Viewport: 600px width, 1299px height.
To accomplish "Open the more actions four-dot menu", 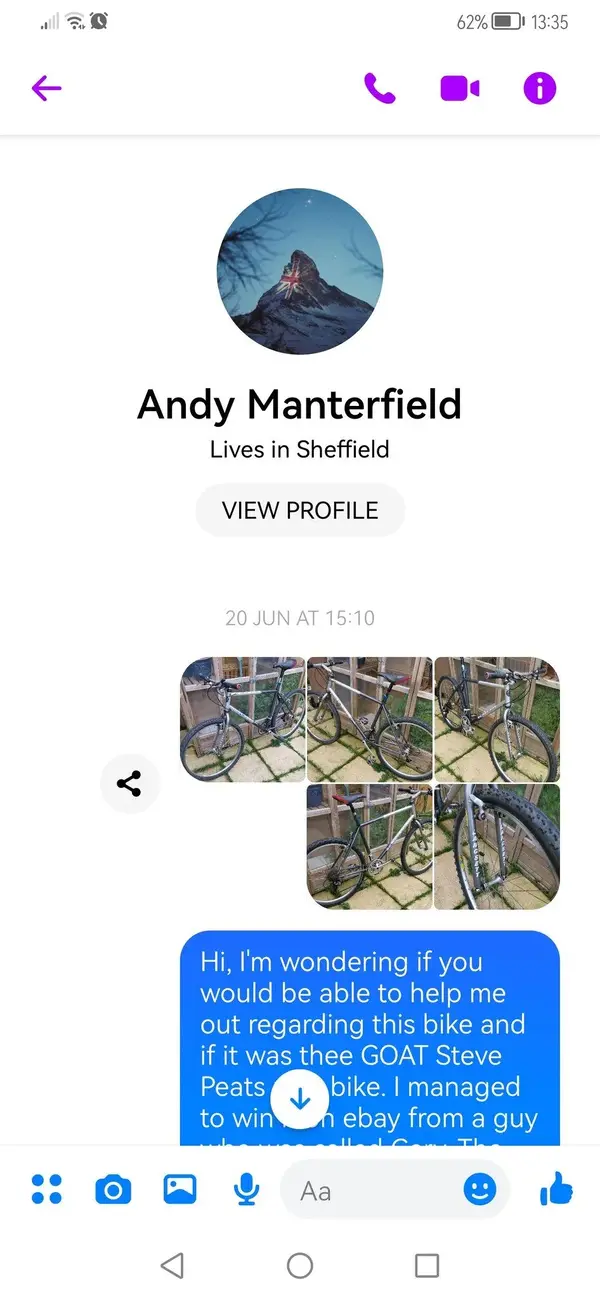I will click(46, 1190).
